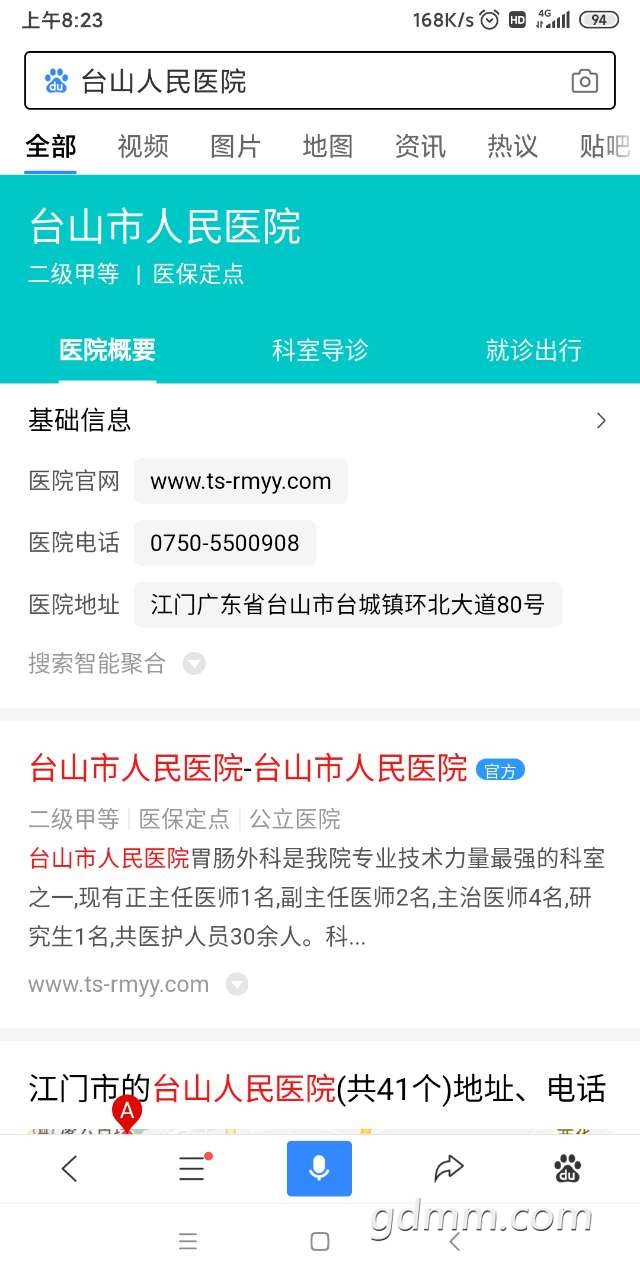Switch to the 图片 tab

click(x=235, y=146)
